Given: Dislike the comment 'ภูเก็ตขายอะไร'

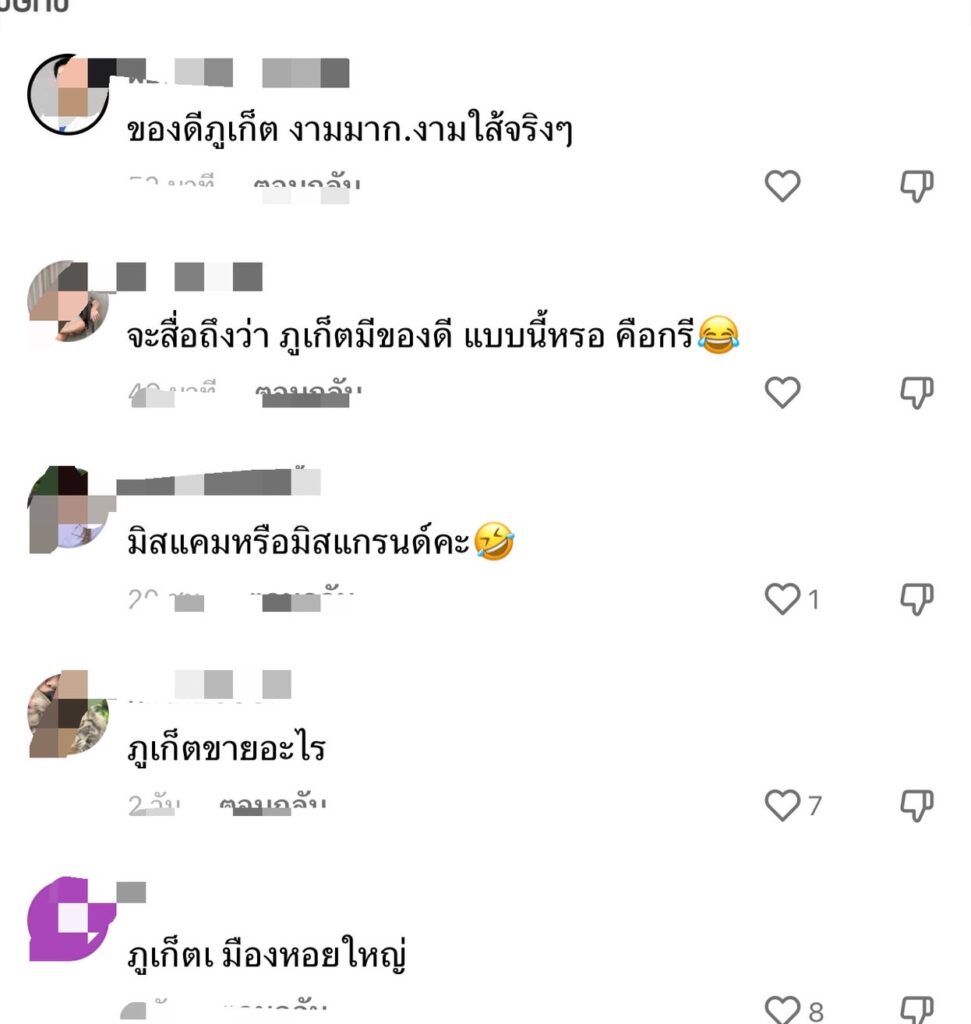Looking at the screenshot, I should pyautogui.click(x=916, y=804).
